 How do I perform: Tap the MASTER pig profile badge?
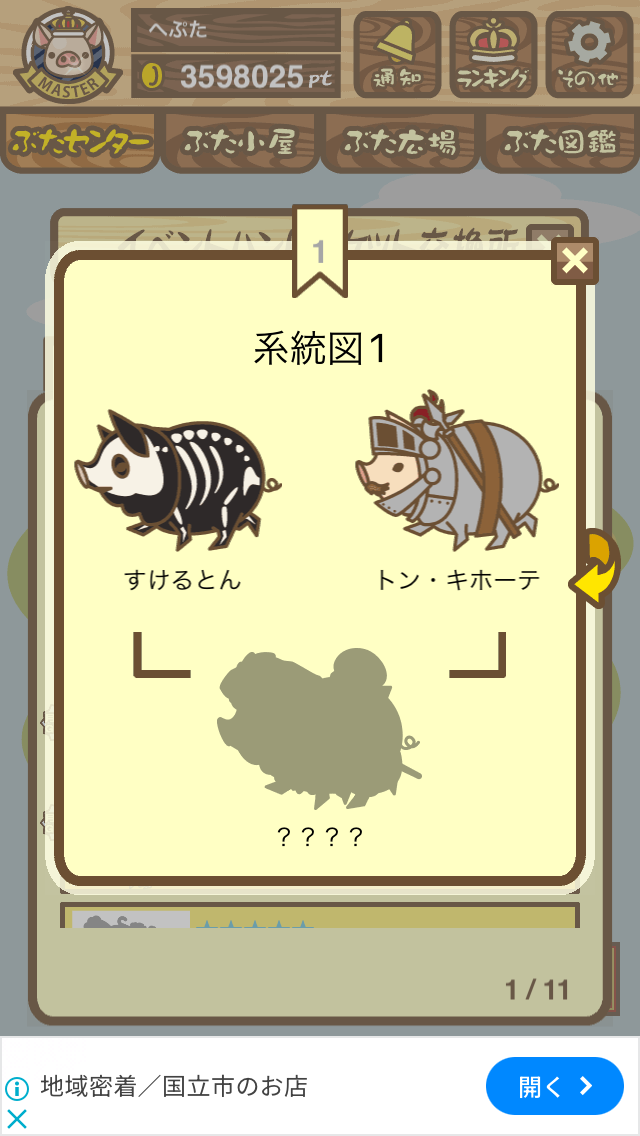(x=67, y=55)
